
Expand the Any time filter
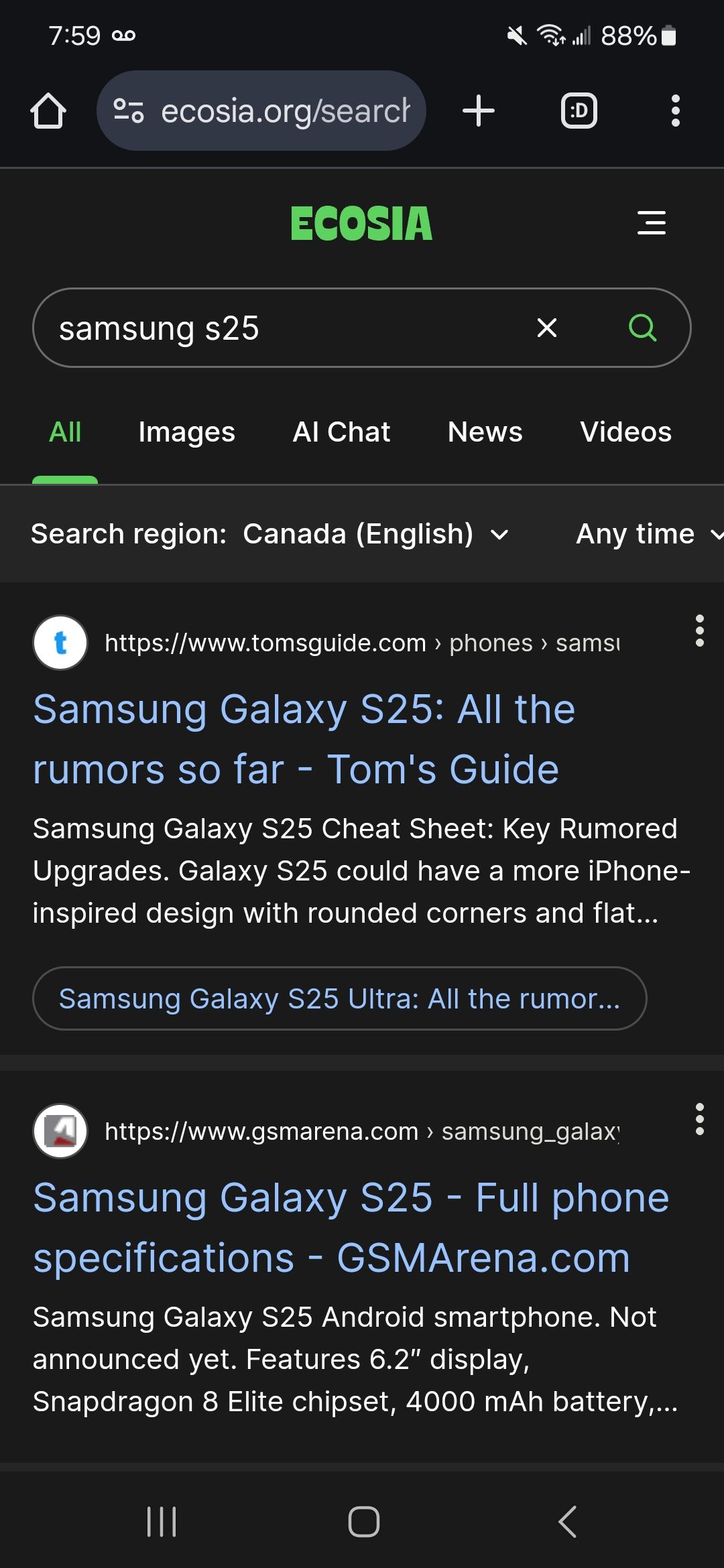pyautogui.click(x=647, y=534)
